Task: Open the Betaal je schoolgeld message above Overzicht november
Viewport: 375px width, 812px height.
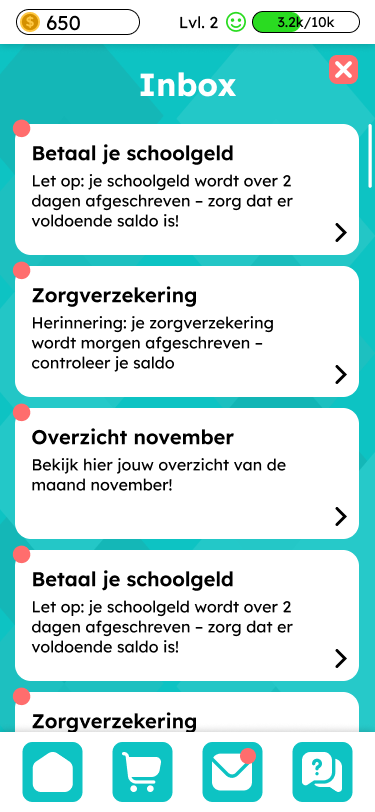Action: coord(186,189)
